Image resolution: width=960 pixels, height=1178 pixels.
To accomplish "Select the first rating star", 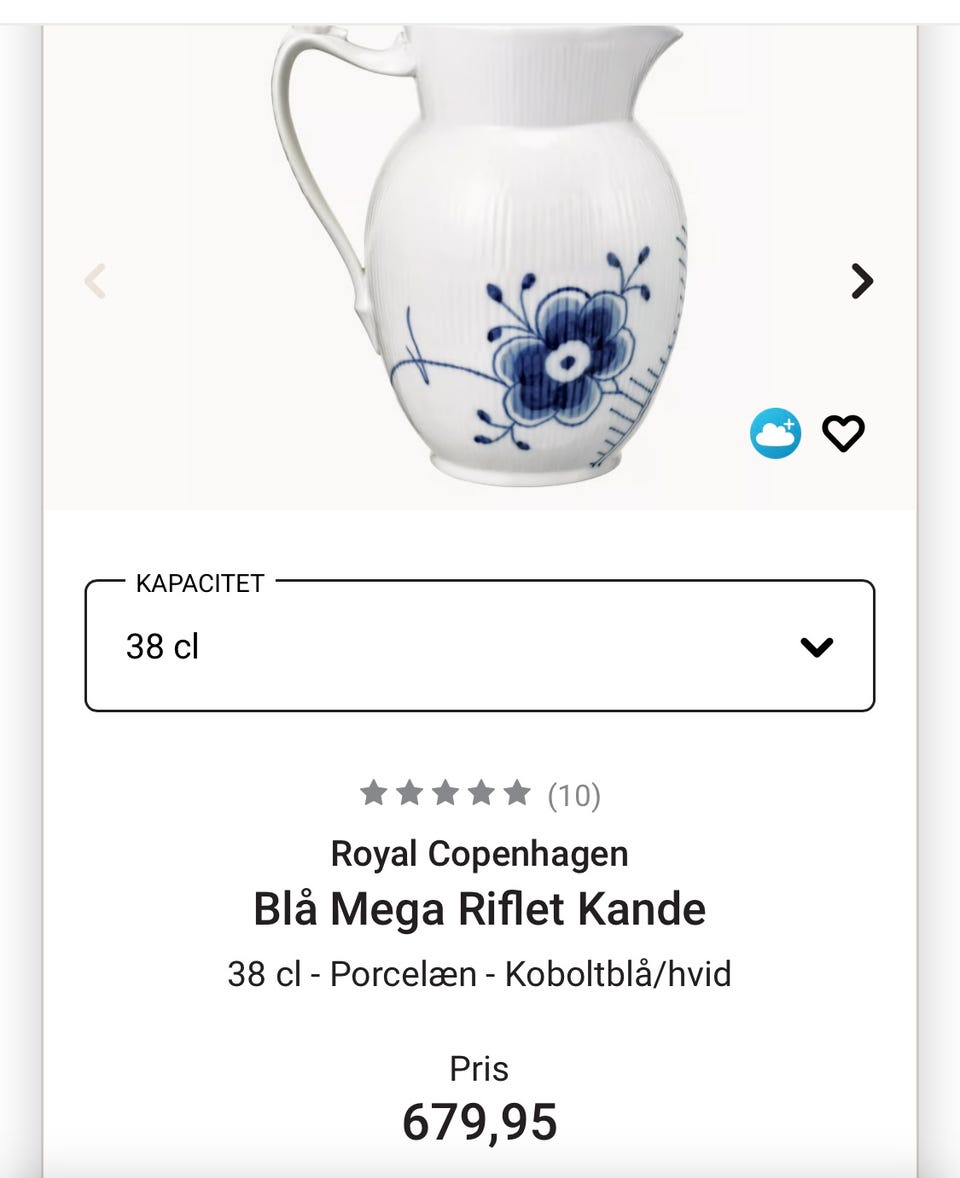I will (x=375, y=792).
